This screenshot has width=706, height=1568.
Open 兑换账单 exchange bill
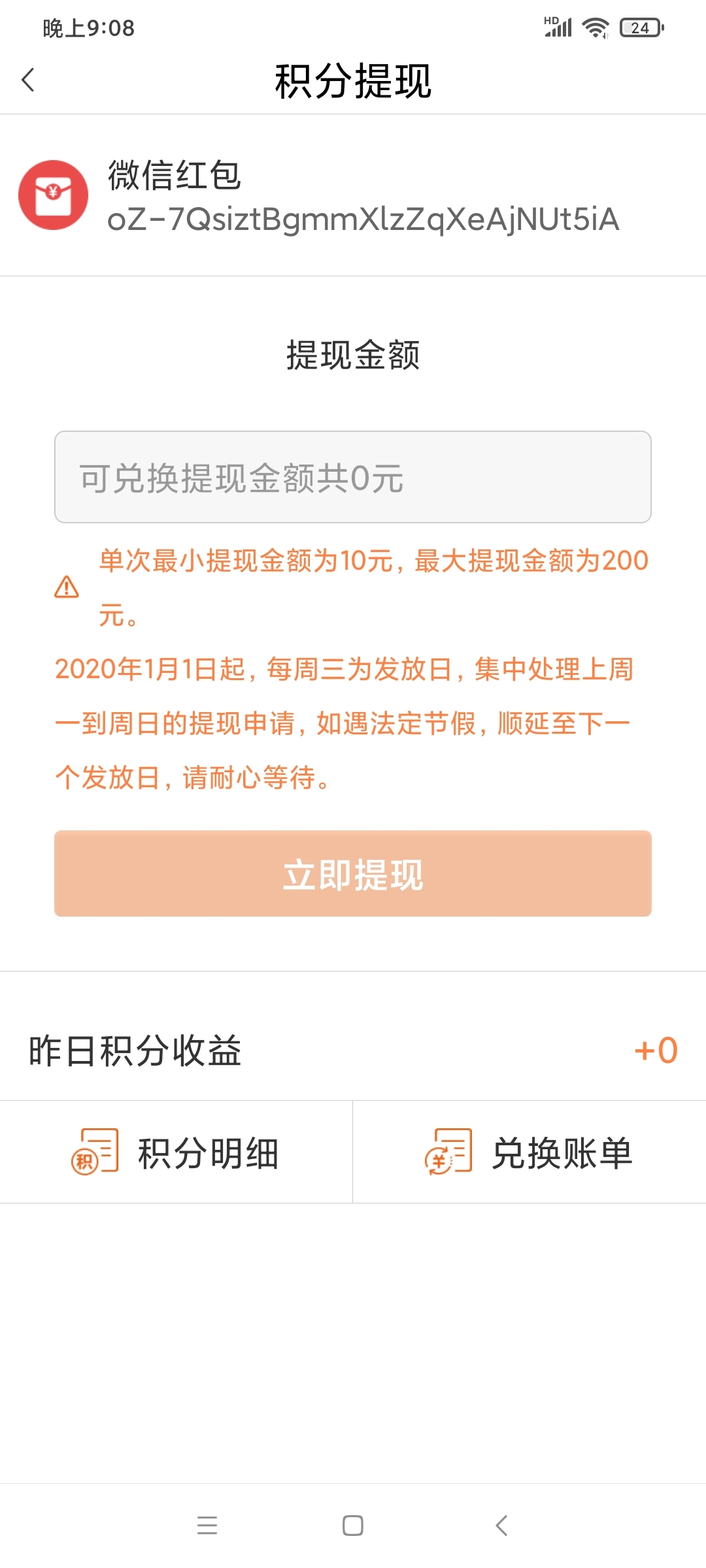click(x=529, y=1152)
